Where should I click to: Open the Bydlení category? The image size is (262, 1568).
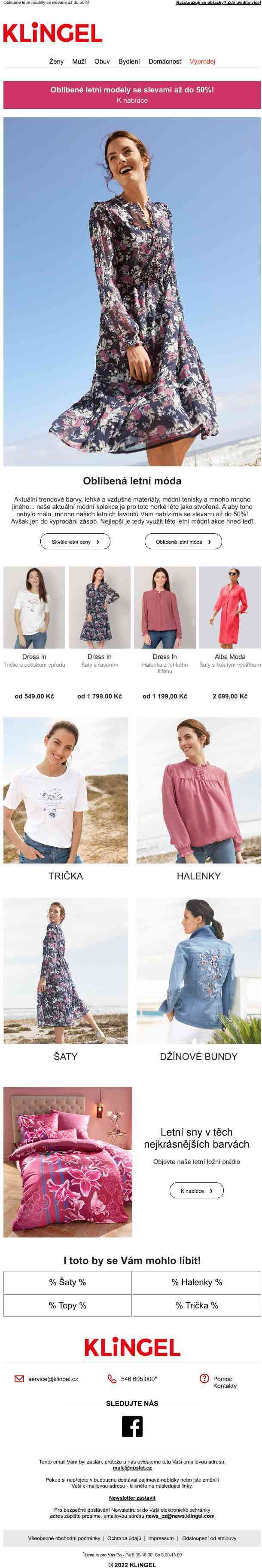click(129, 61)
